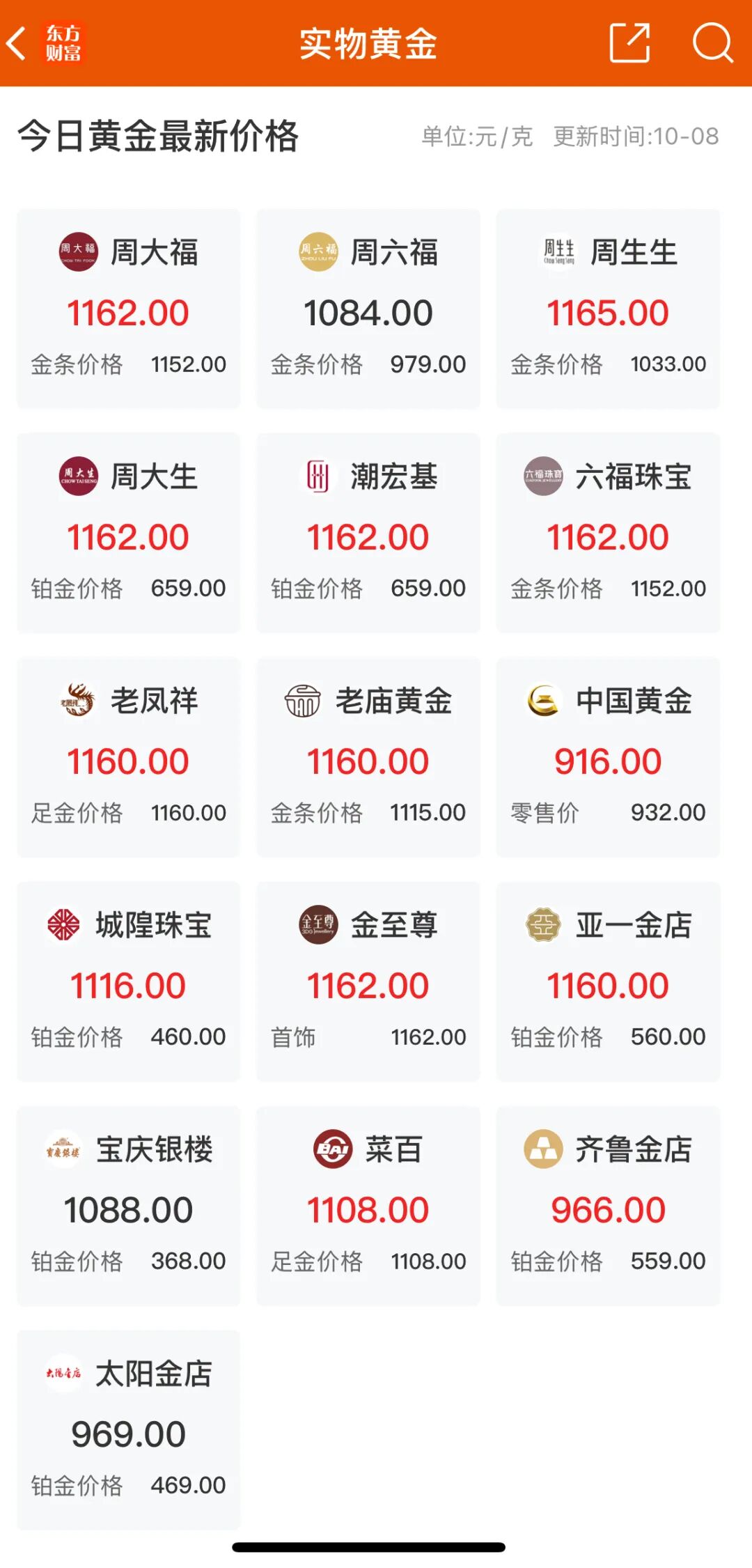This screenshot has height=1568, width=752.
Task: Open the search magnifier icon
Action: coord(712,43)
